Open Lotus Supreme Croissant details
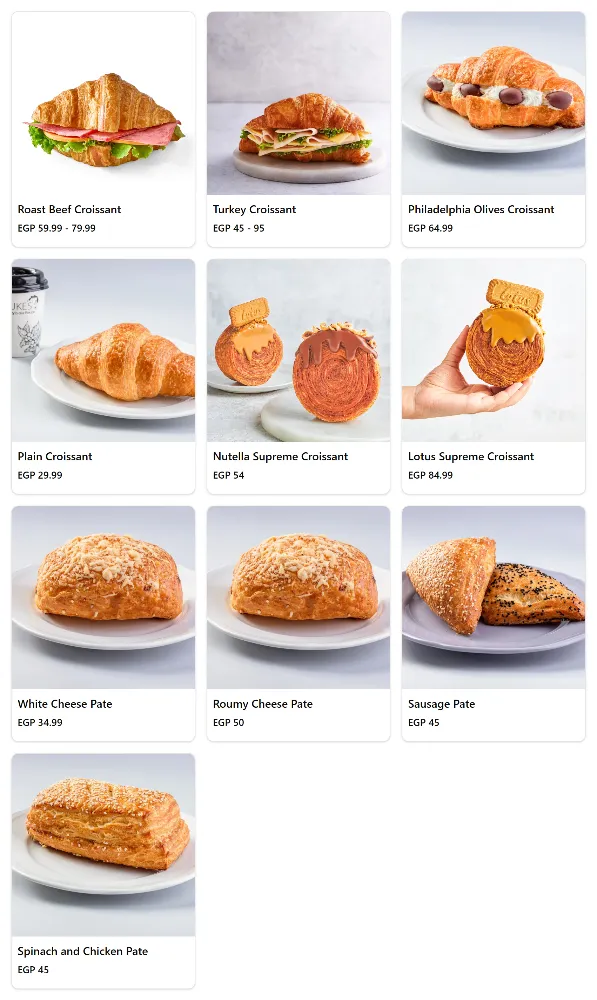Viewport: 597px width, 1000px height. [x=494, y=376]
